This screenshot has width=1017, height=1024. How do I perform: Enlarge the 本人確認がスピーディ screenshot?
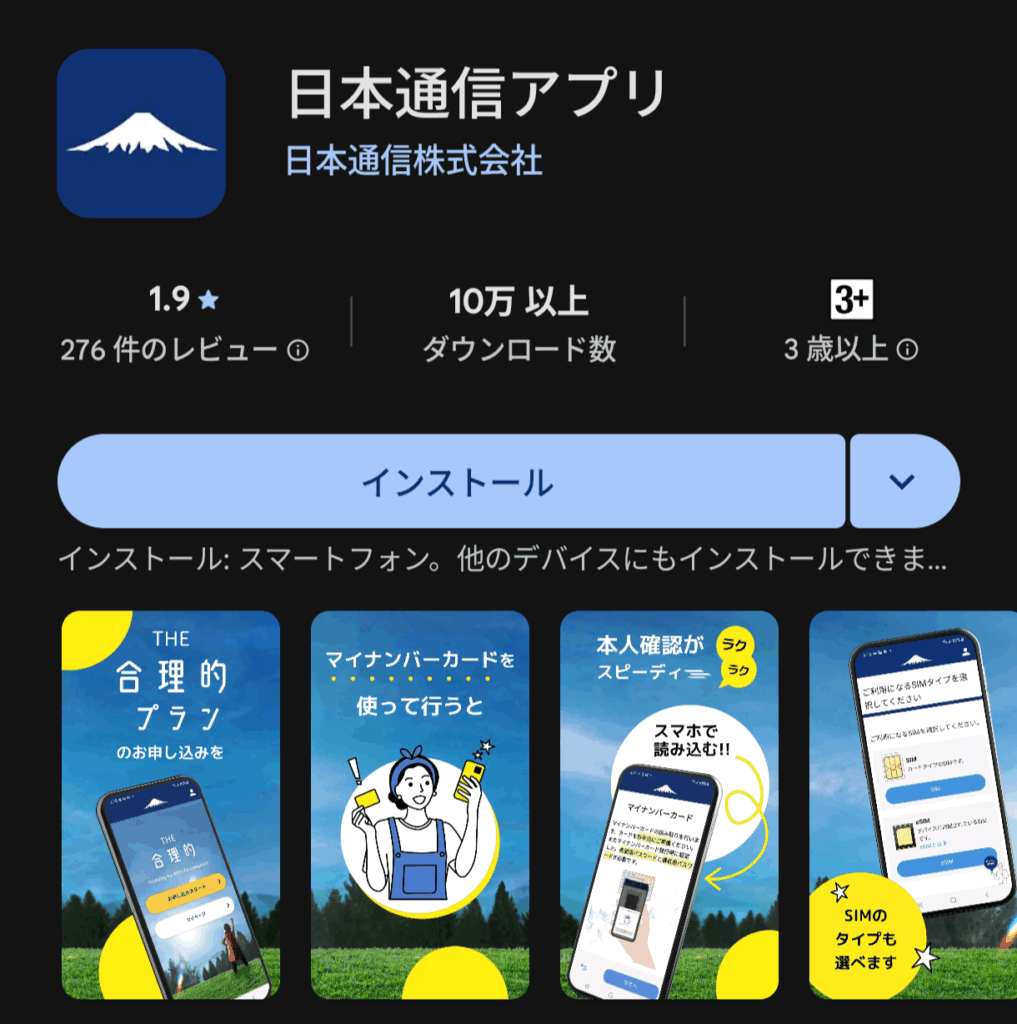(669, 804)
